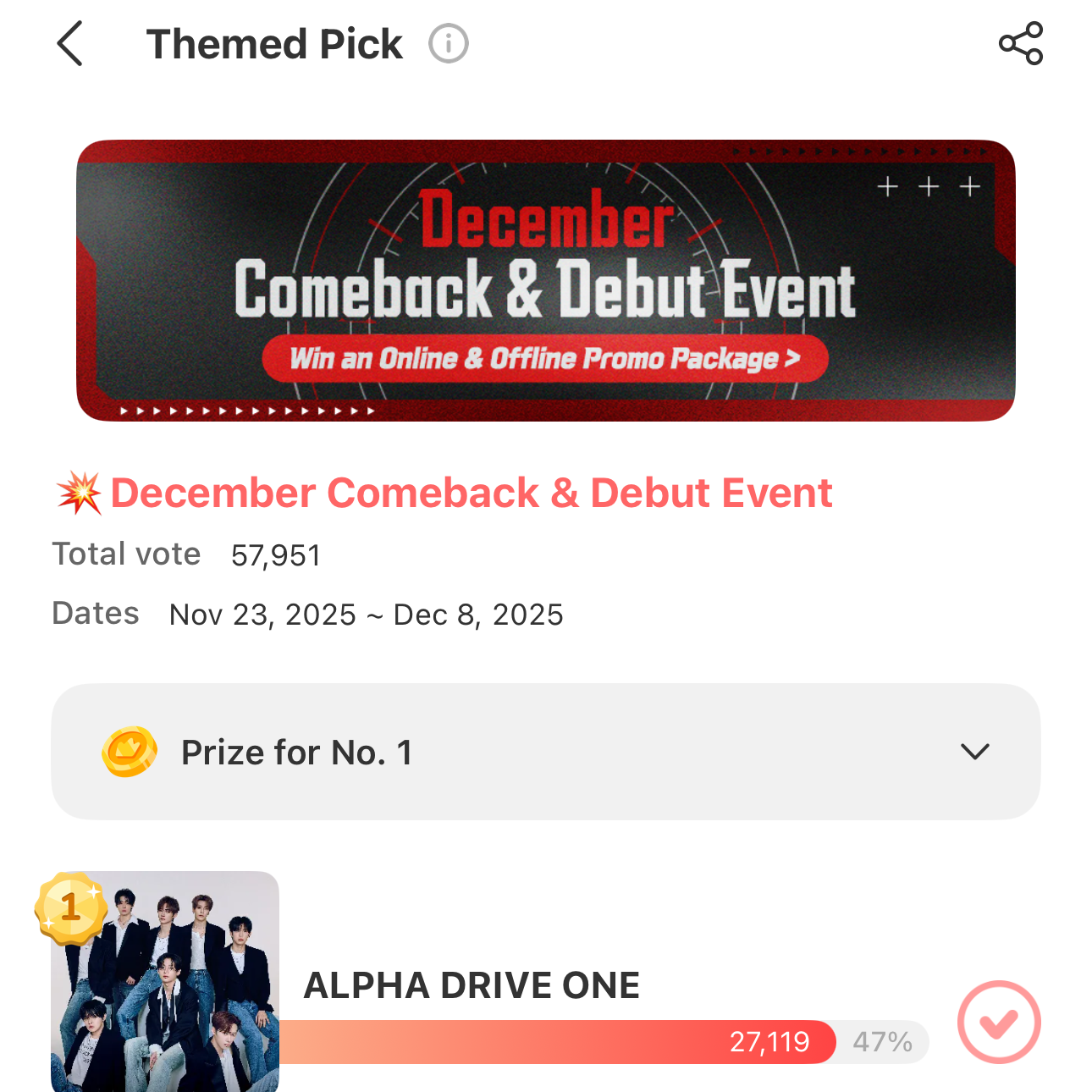Open the Themed Pick info icon
Viewport: 1092px width, 1092px height.
448,44
